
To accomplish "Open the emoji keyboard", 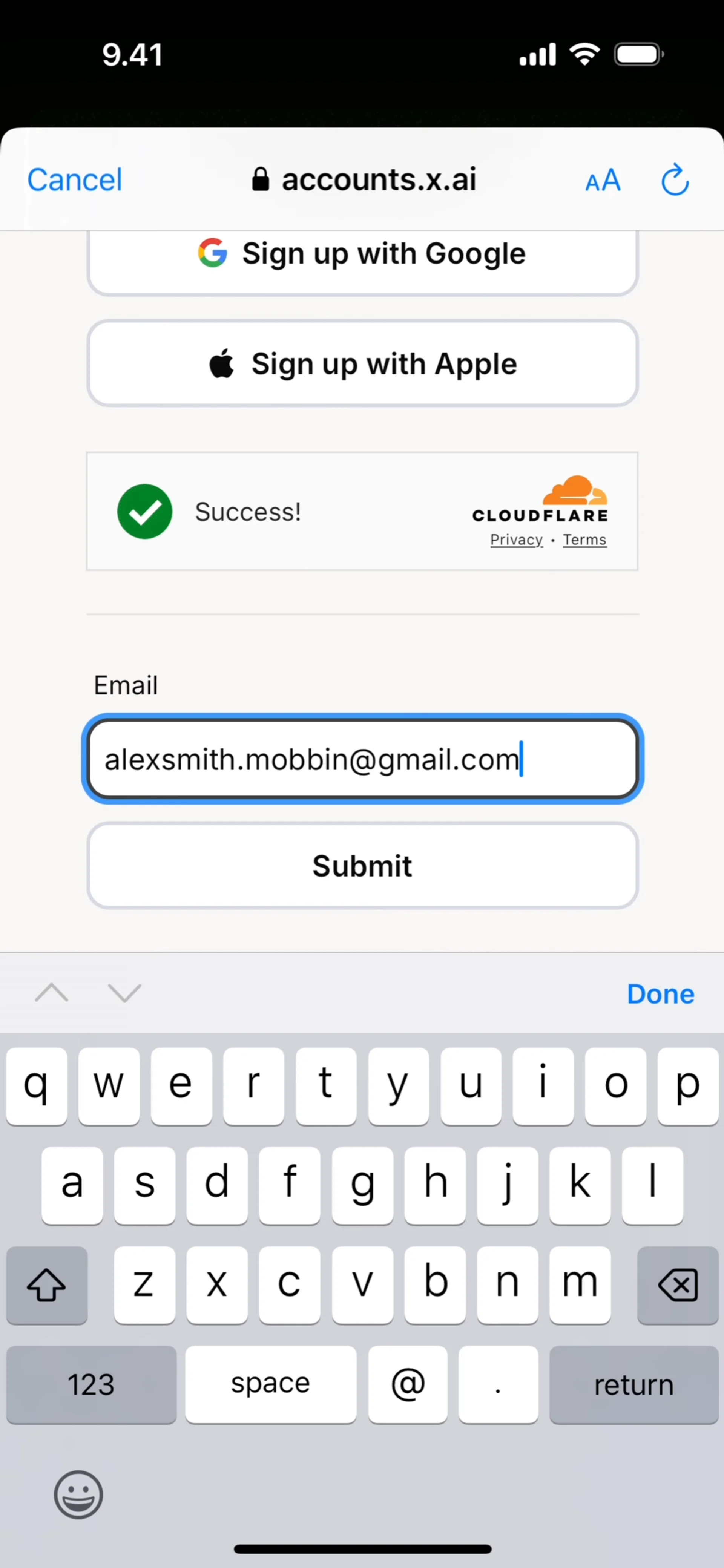I will (x=78, y=1494).
